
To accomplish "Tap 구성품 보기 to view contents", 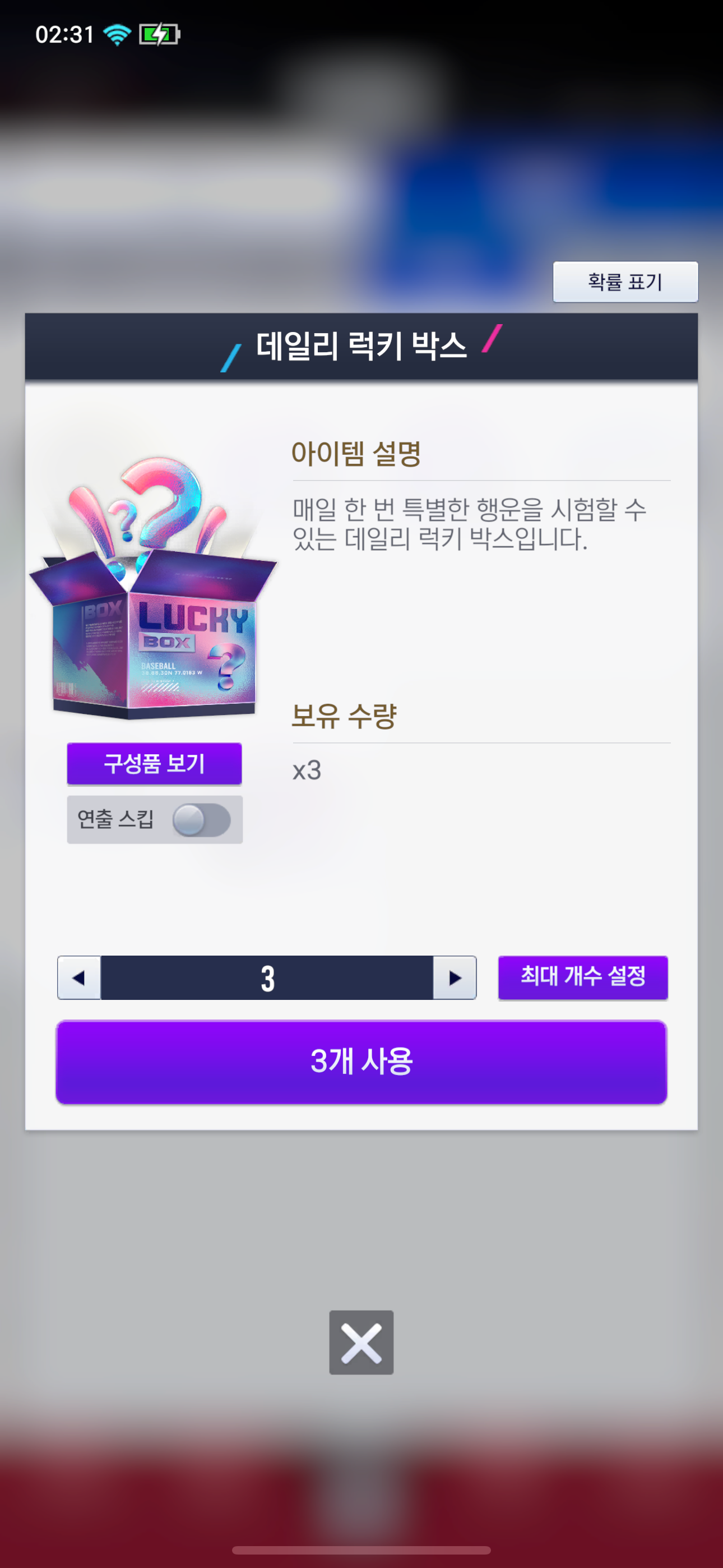I will 154,763.
